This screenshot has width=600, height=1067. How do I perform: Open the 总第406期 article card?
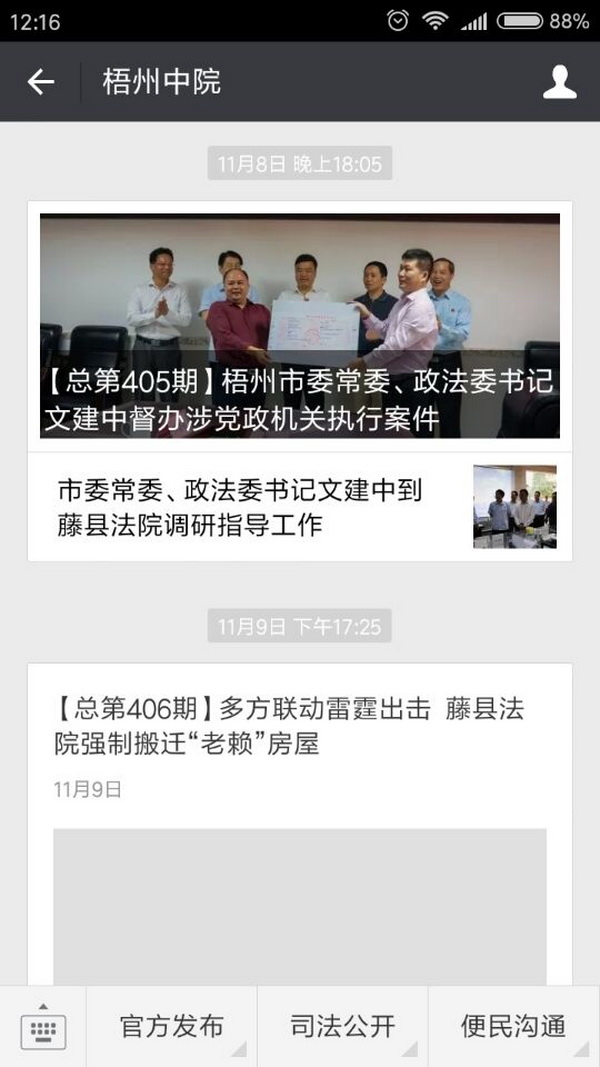[299, 727]
